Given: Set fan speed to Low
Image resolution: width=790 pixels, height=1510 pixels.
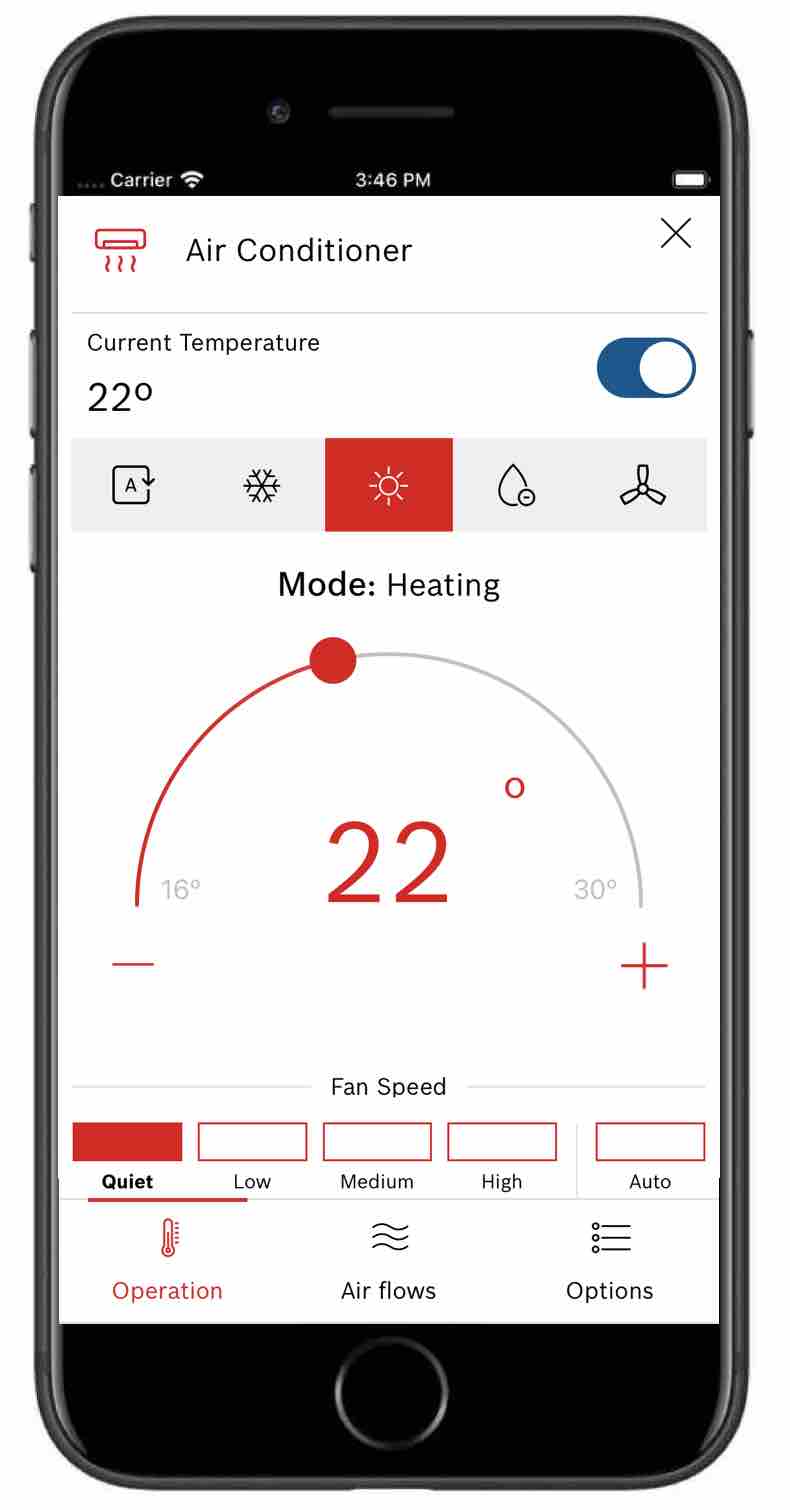Looking at the screenshot, I should (252, 1142).
